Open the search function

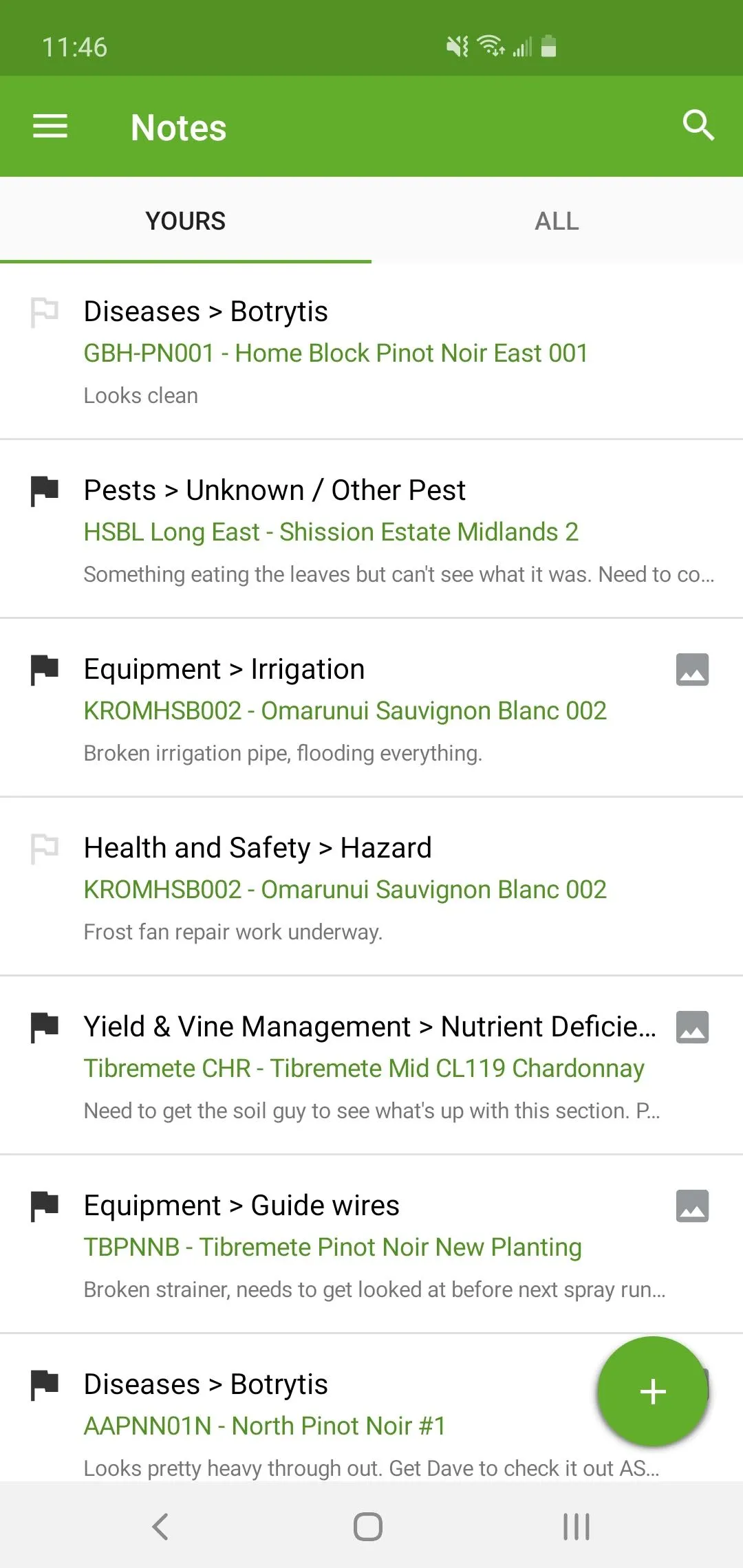pyautogui.click(x=698, y=125)
